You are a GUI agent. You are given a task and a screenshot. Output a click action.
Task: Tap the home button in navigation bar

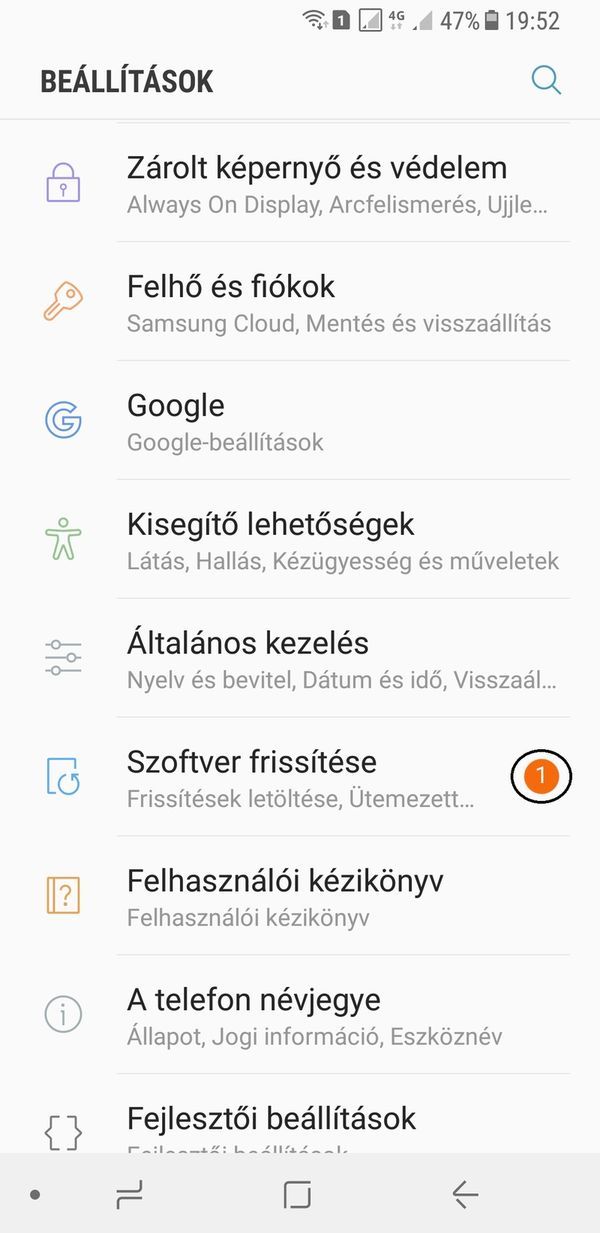[x=297, y=1194]
